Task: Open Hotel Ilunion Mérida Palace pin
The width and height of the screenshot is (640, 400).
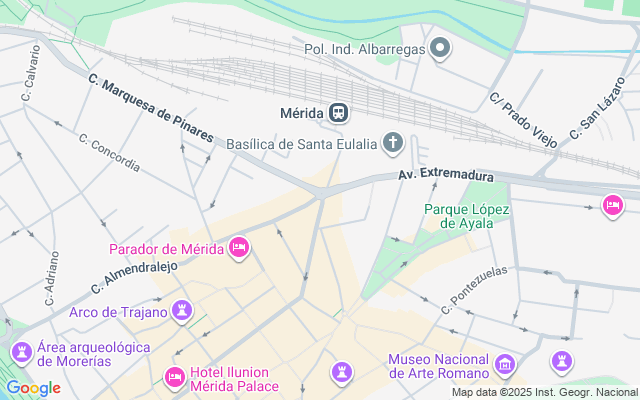Action: click(x=175, y=377)
